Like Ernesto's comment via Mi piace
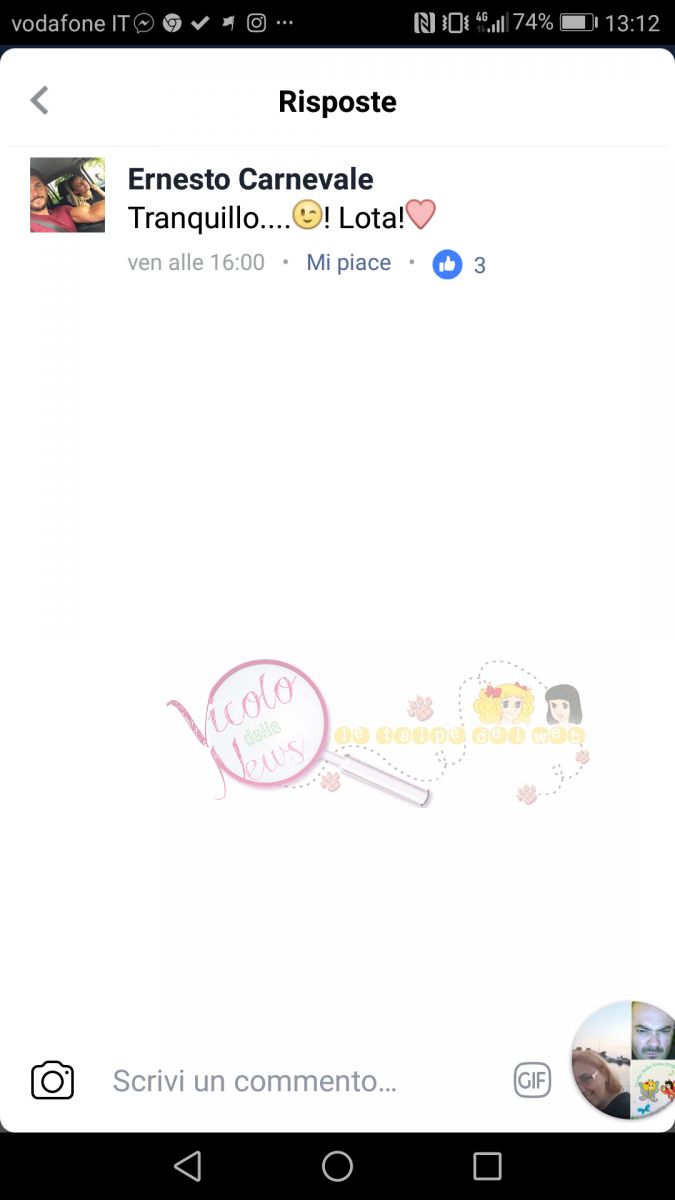675x1200 pixels. [348, 263]
